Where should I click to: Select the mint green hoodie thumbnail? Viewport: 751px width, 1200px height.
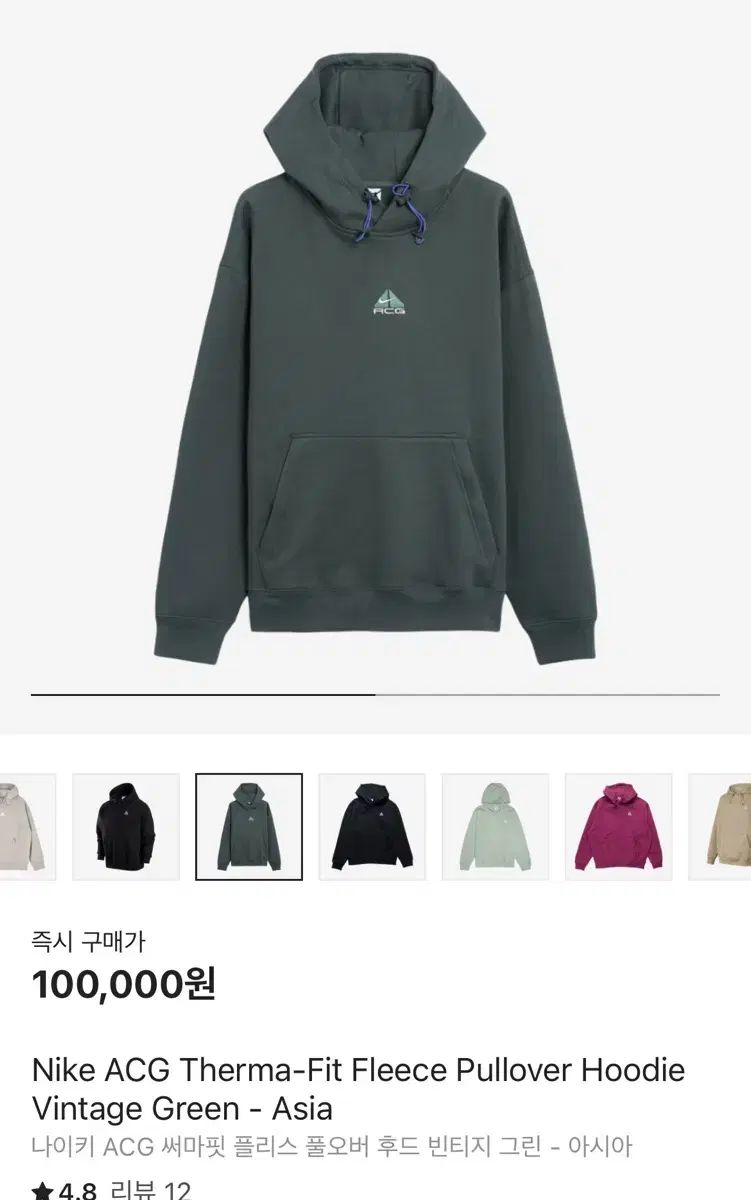pos(496,828)
